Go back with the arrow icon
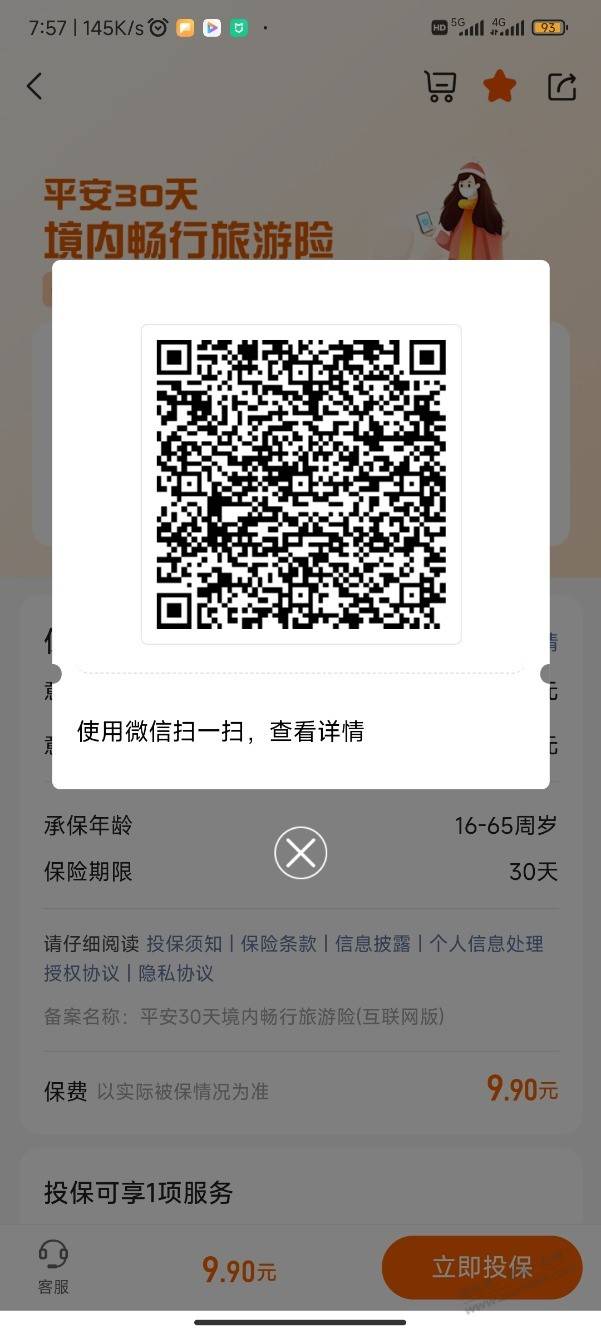 pos(35,86)
